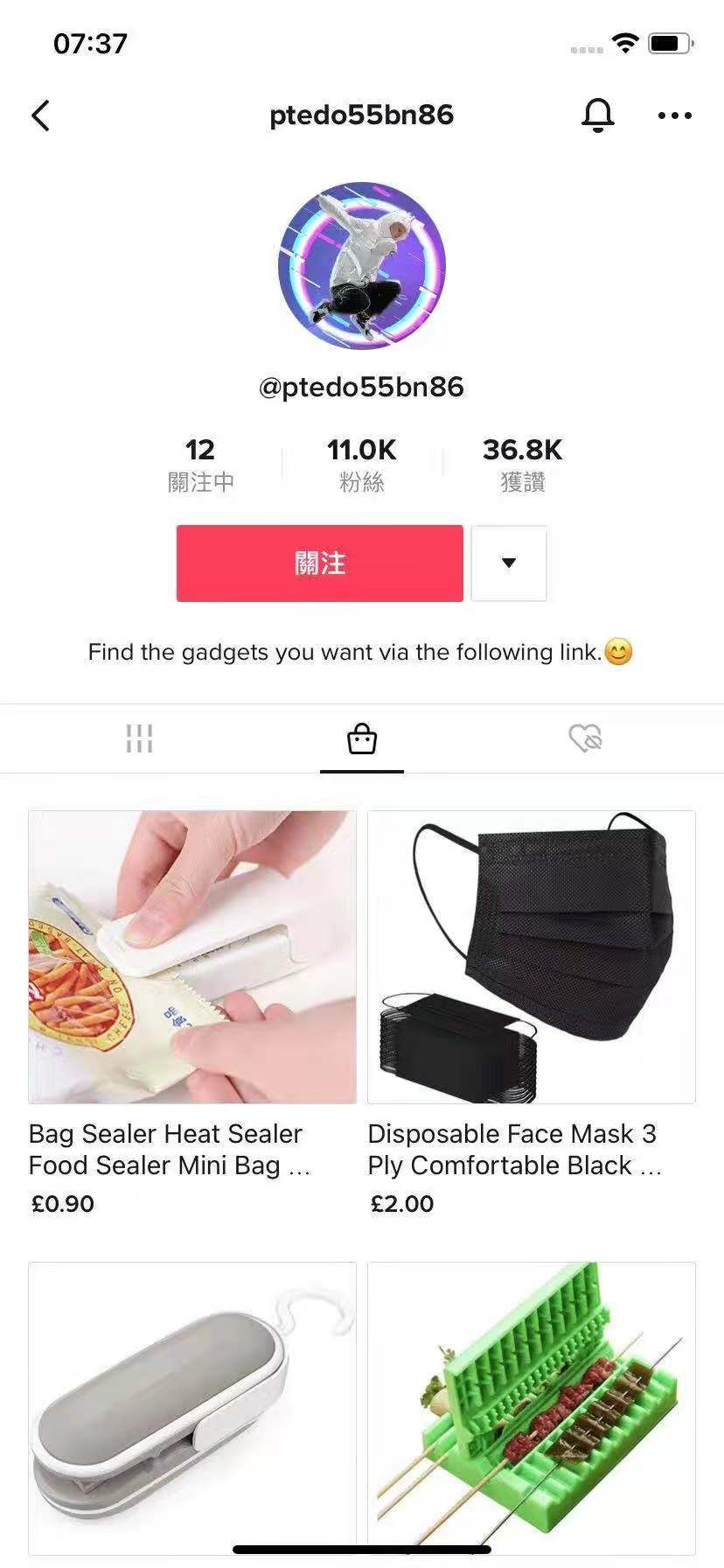Switch to the videos grid tab

pos(139,738)
